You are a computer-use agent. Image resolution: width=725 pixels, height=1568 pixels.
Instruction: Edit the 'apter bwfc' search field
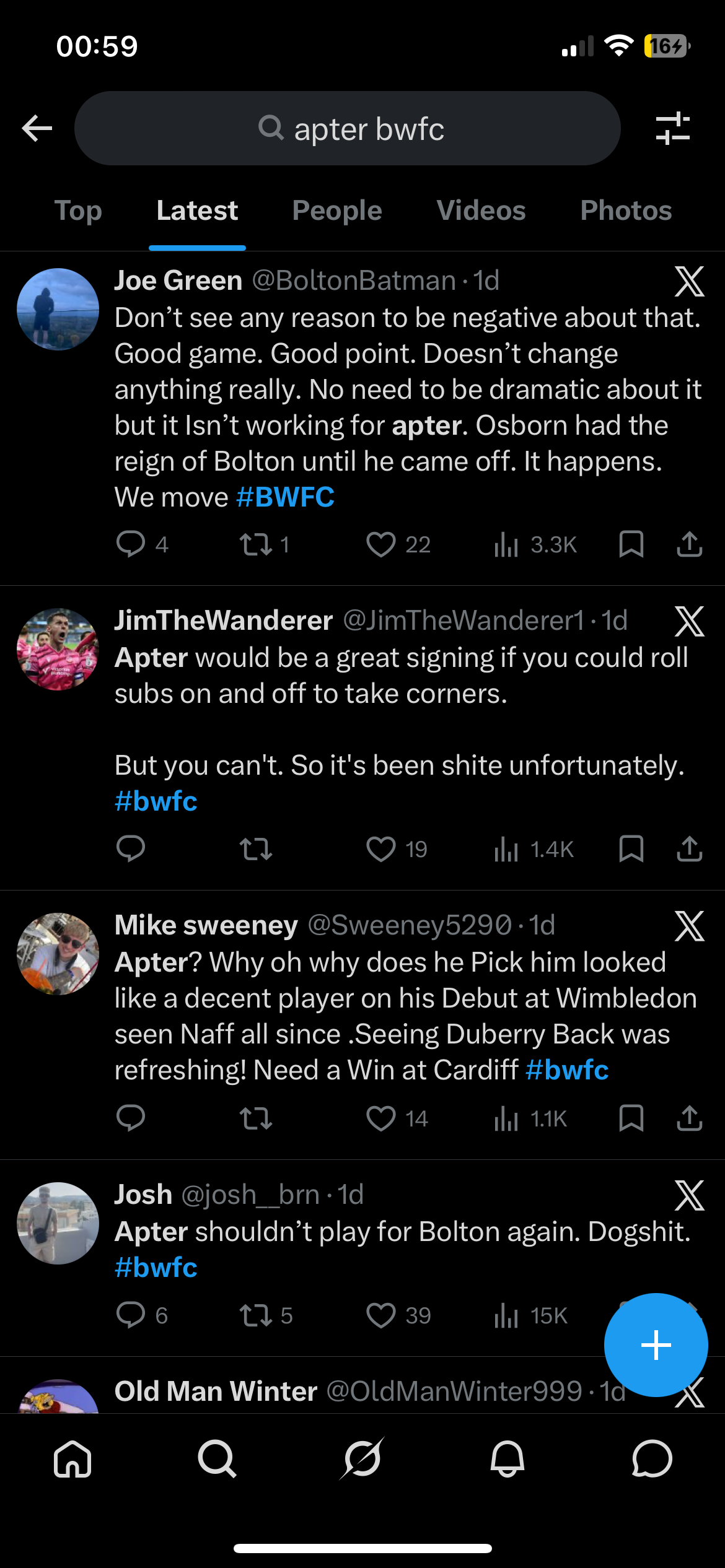click(x=347, y=129)
